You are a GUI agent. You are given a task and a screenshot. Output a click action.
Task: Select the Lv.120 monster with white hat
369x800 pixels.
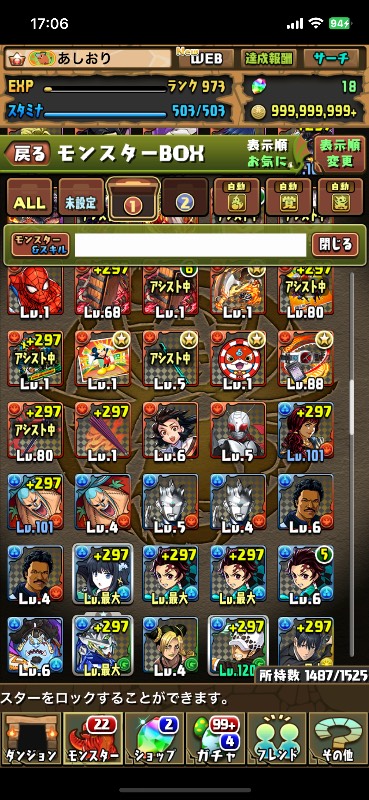(238, 645)
